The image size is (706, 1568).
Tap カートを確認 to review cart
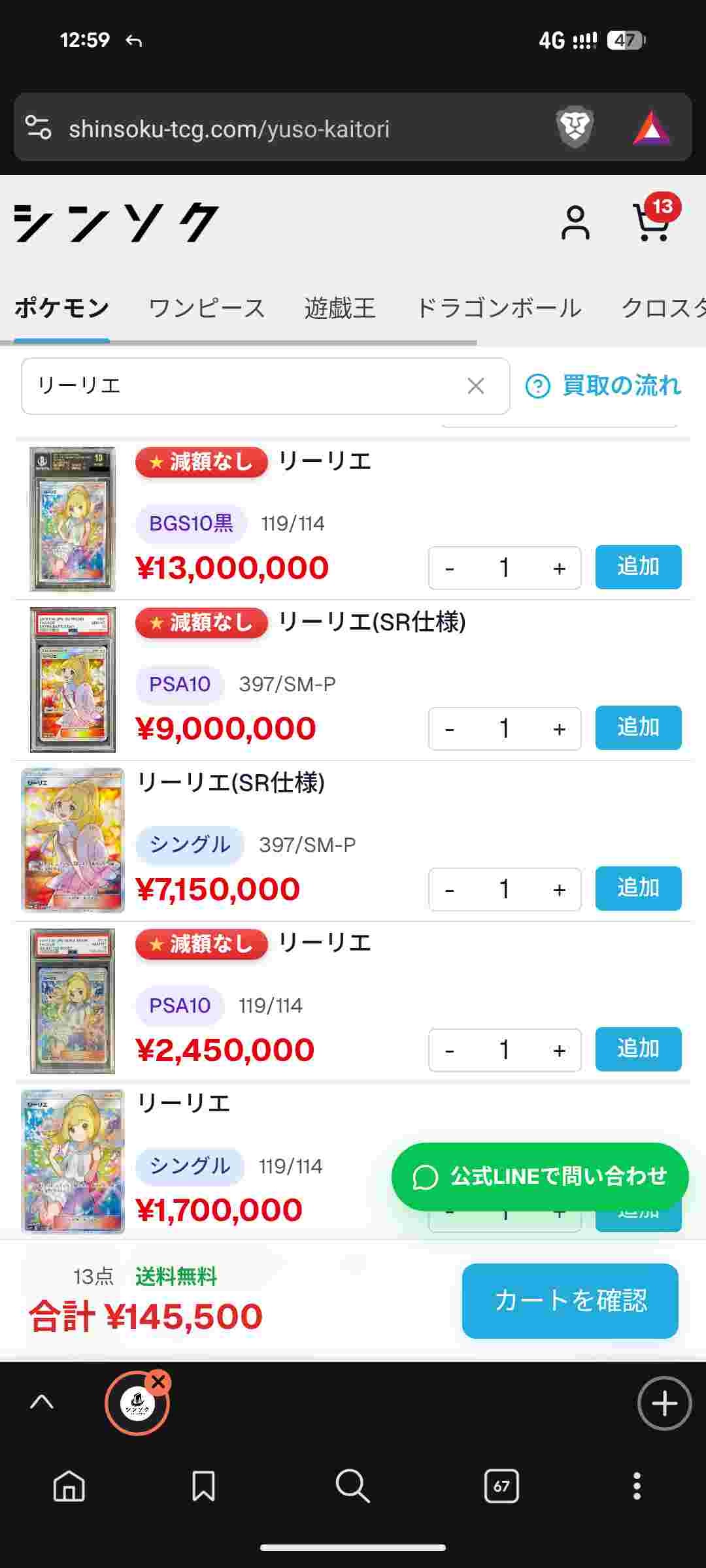[570, 1301]
